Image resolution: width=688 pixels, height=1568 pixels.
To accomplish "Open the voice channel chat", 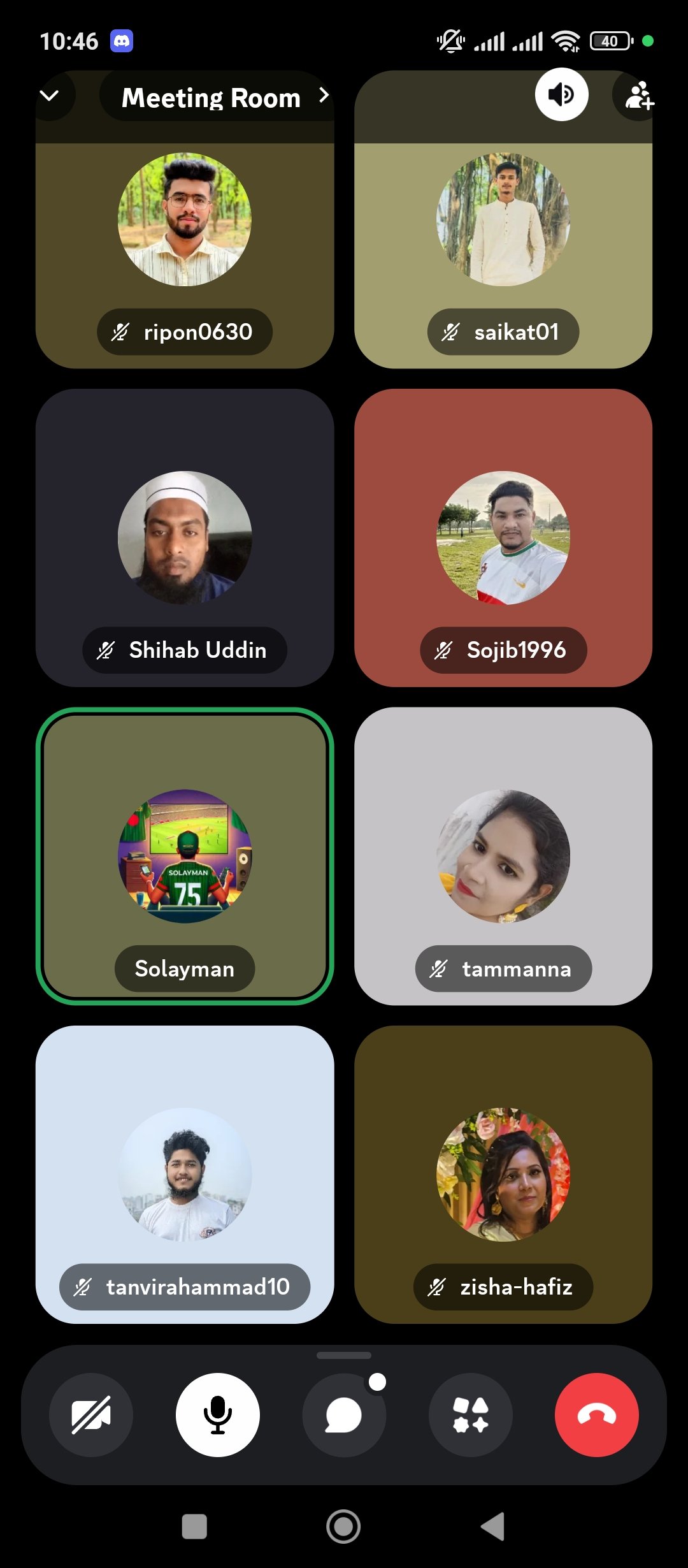I will [344, 1414].
